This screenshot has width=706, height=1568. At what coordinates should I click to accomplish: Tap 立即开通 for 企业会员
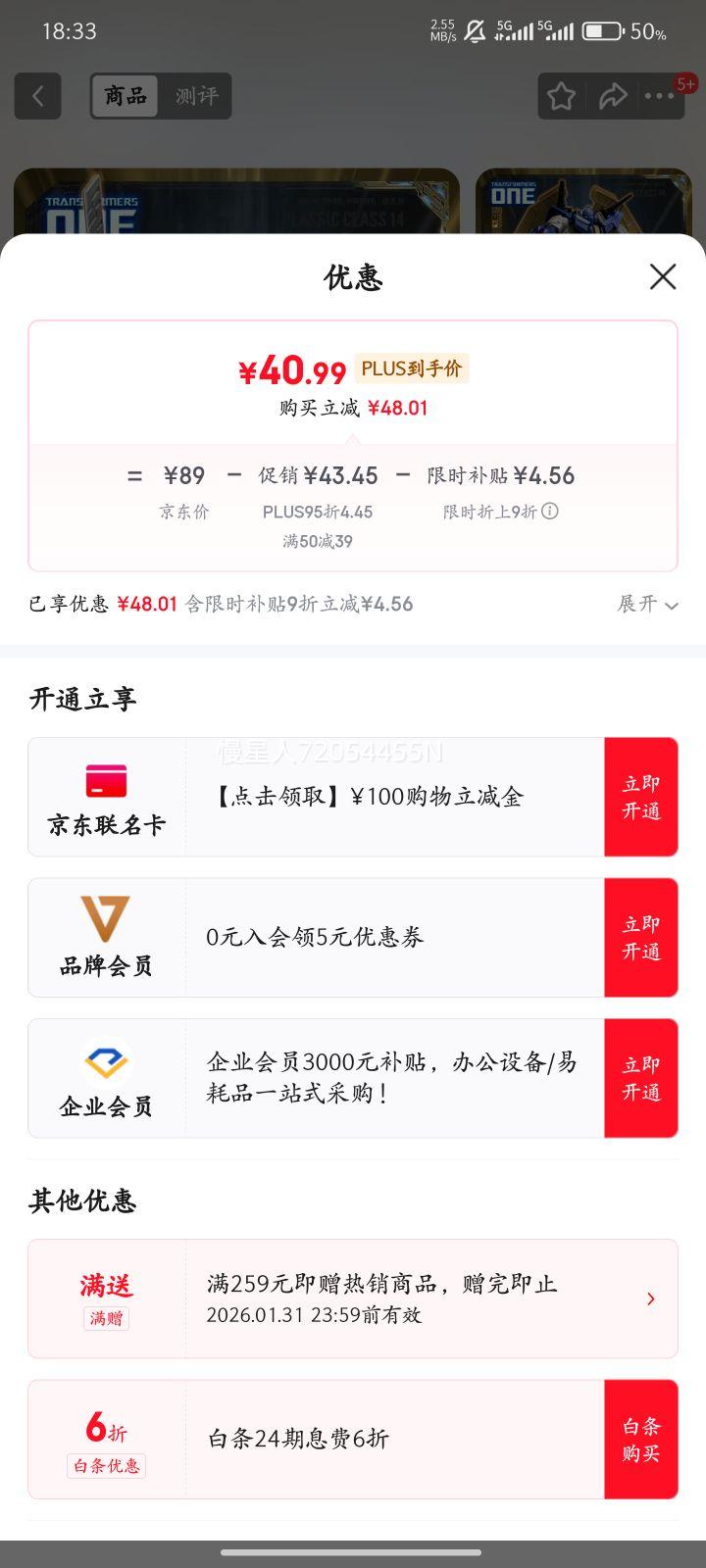click(640, 1078)
